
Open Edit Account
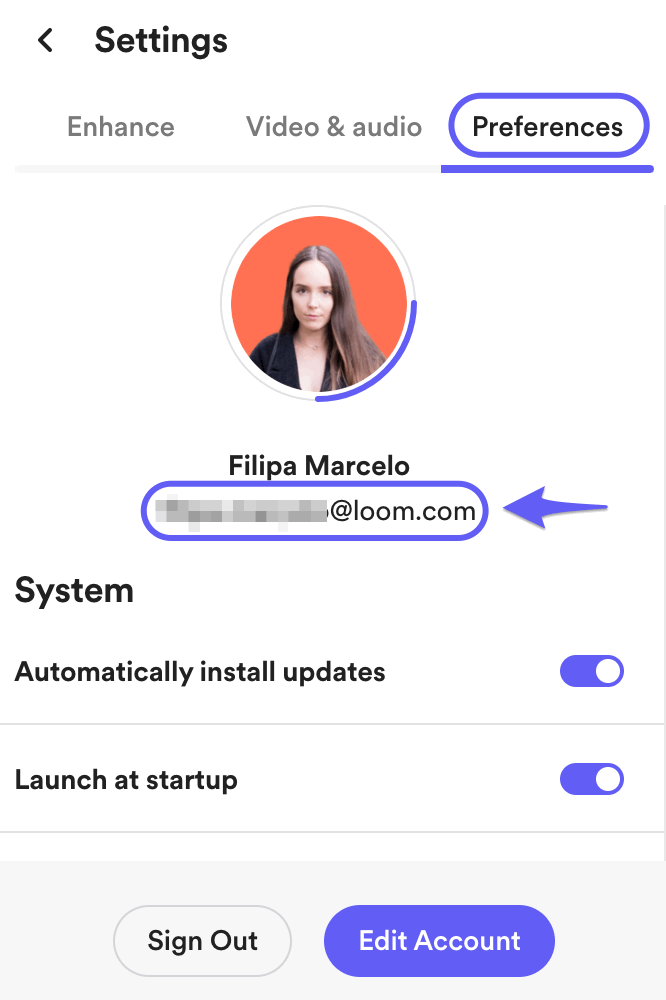coord(439,941)
